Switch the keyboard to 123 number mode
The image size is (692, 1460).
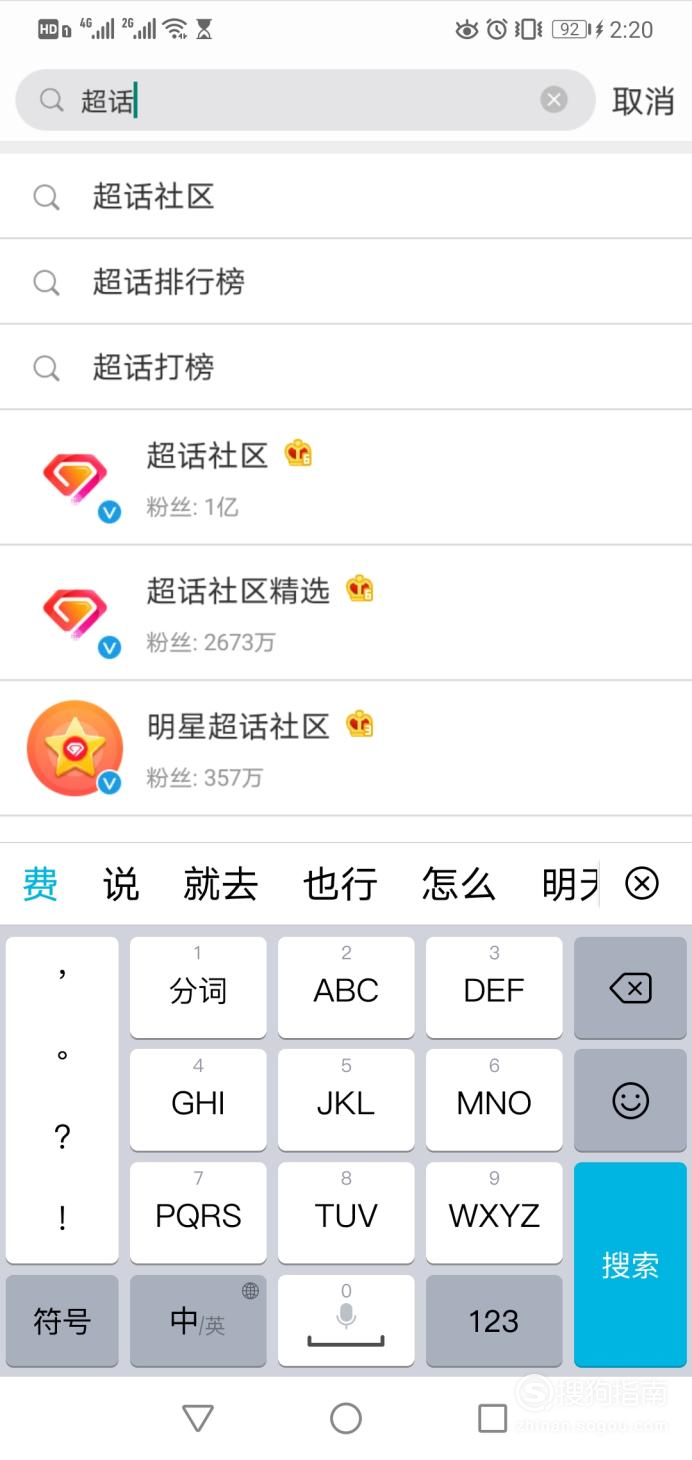coord(494,1321)
